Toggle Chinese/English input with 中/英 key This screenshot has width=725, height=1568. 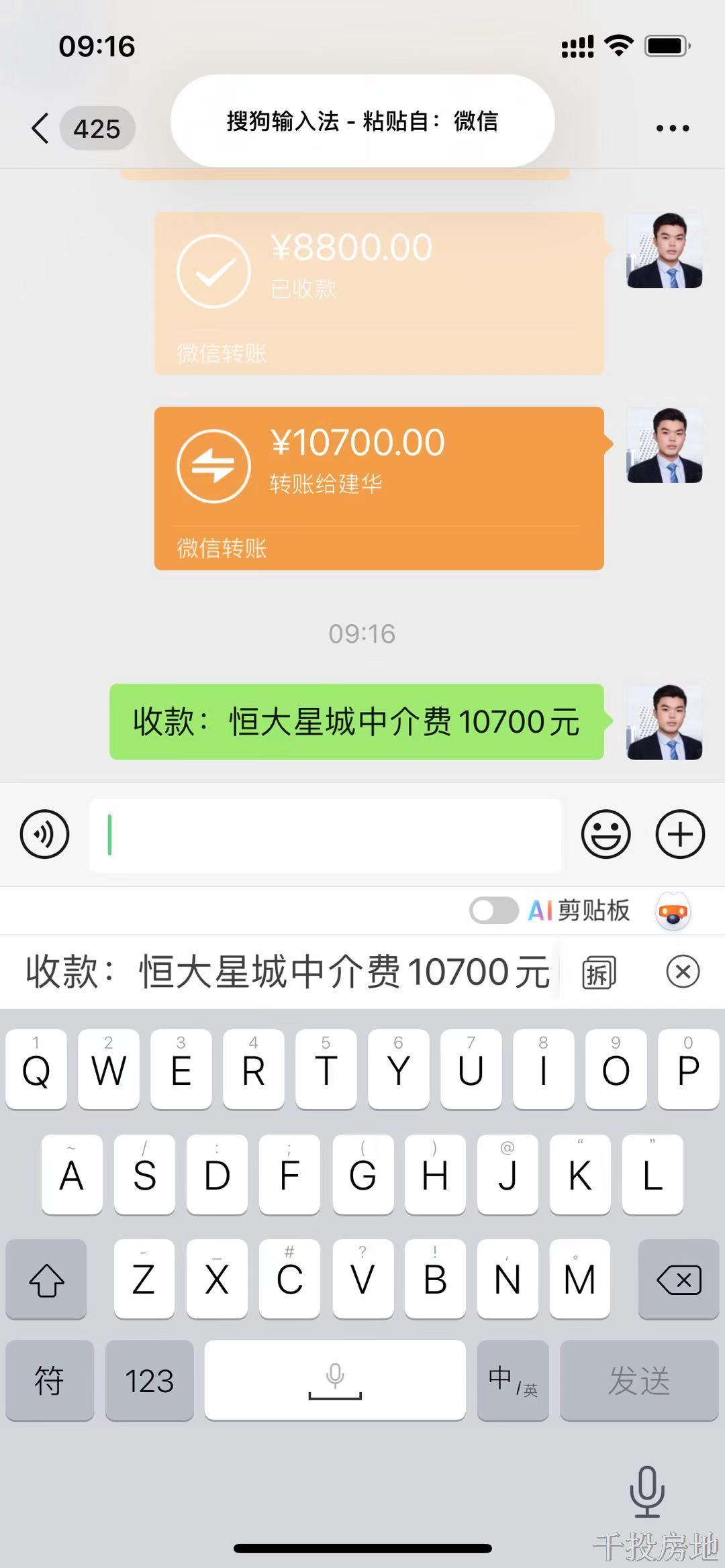click(513, 1381)
